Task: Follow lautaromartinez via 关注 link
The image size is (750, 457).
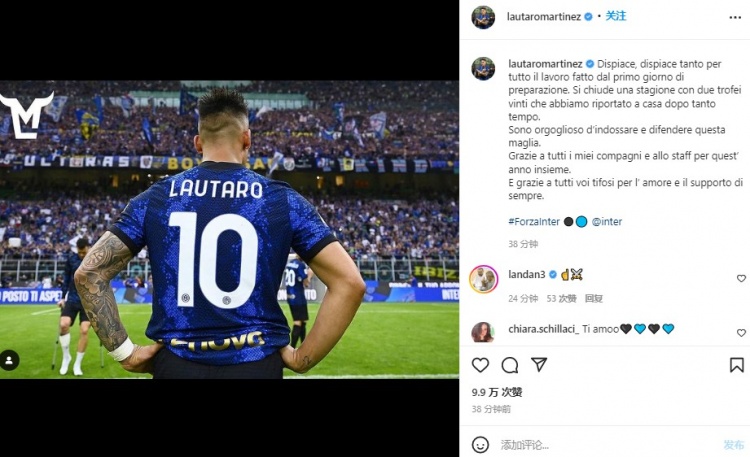Action: point(616,16)
